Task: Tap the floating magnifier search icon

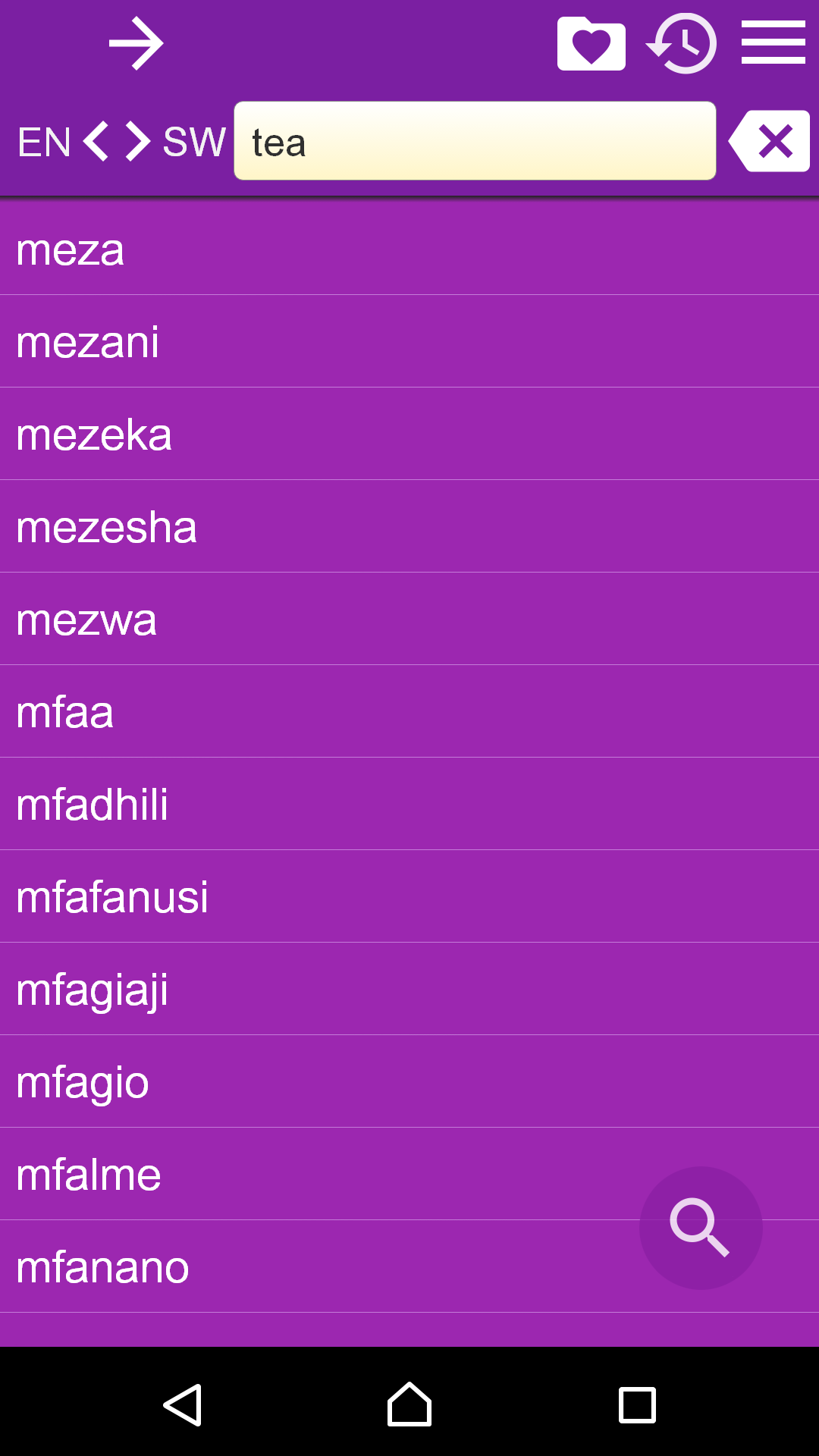Action: click(x=701, y=1228)
